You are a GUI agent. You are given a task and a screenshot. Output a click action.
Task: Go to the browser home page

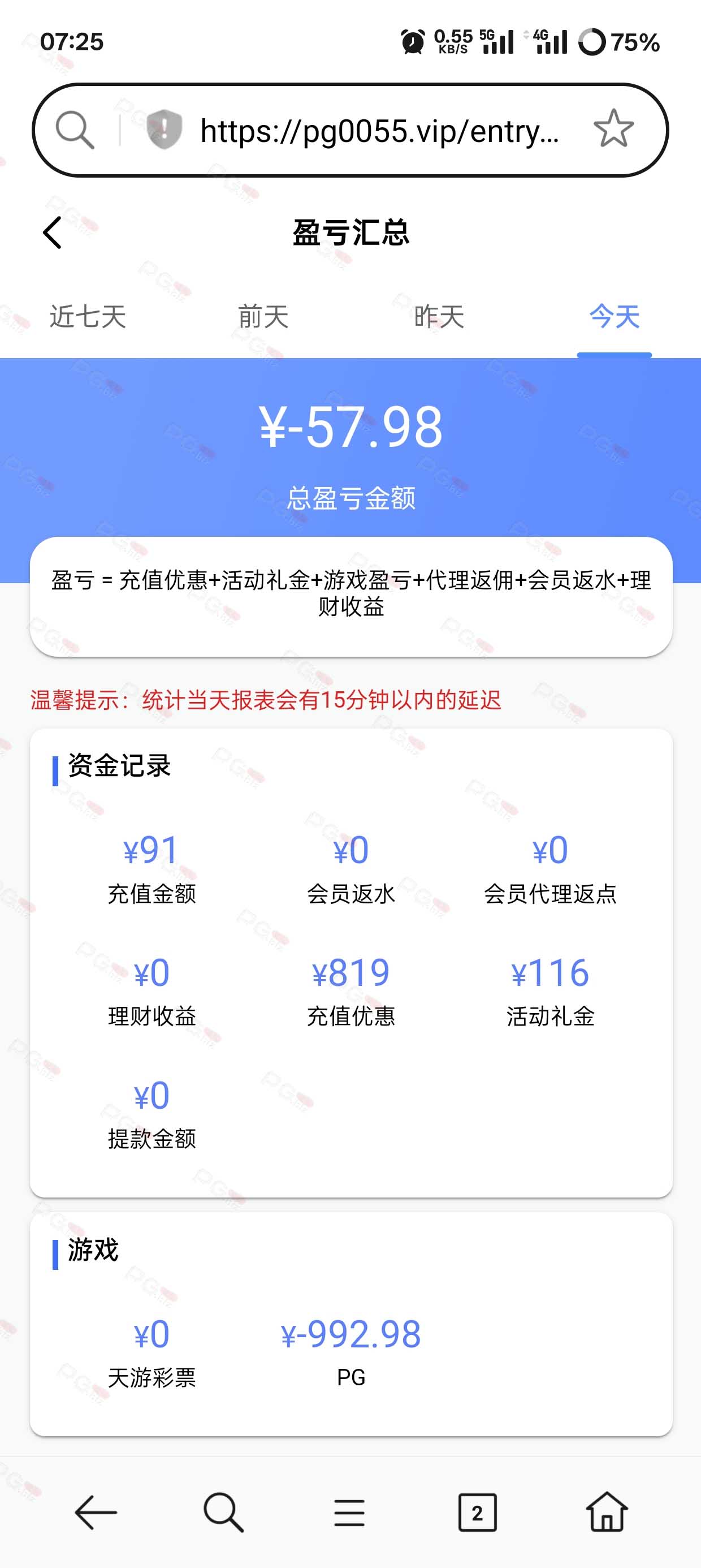607,1511
